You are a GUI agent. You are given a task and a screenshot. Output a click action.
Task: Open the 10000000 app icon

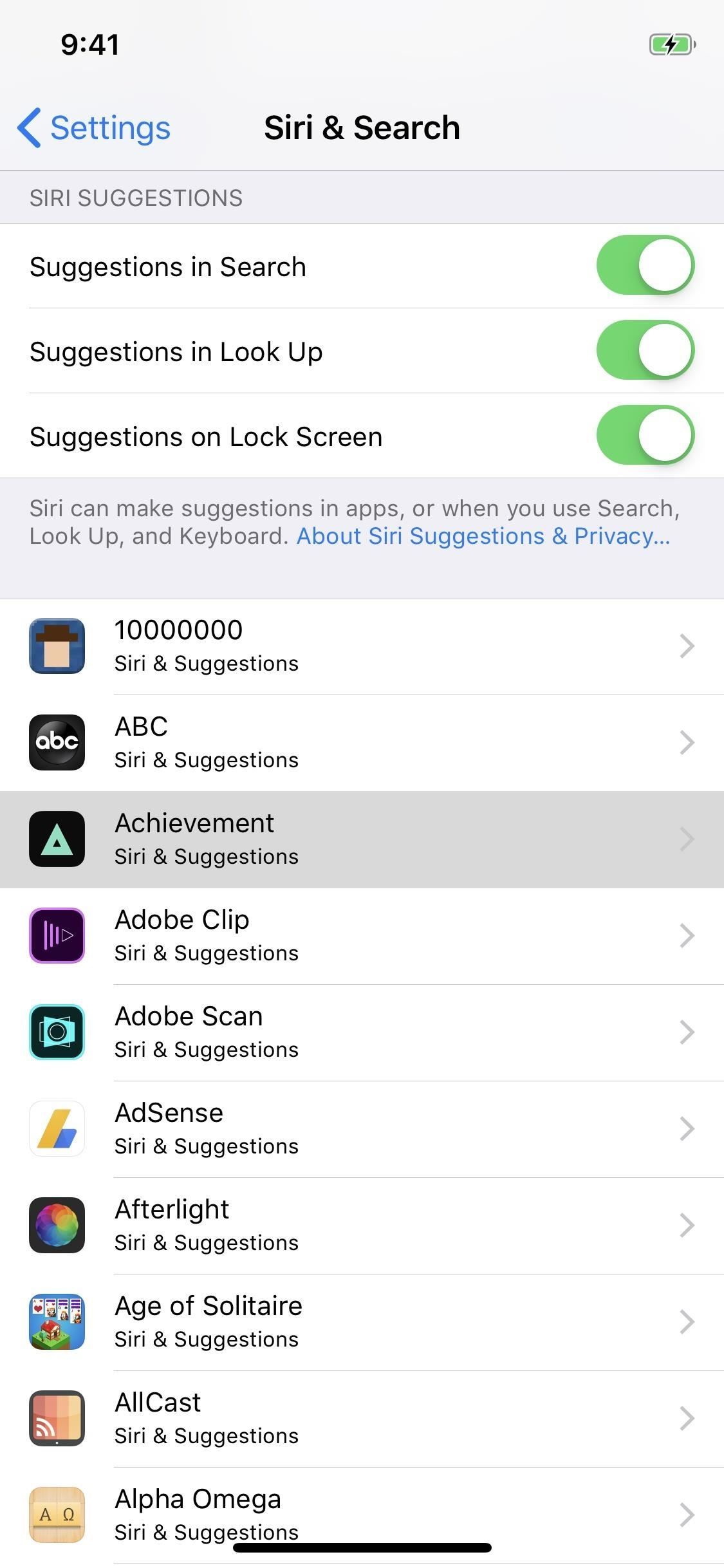click(57, 646)
